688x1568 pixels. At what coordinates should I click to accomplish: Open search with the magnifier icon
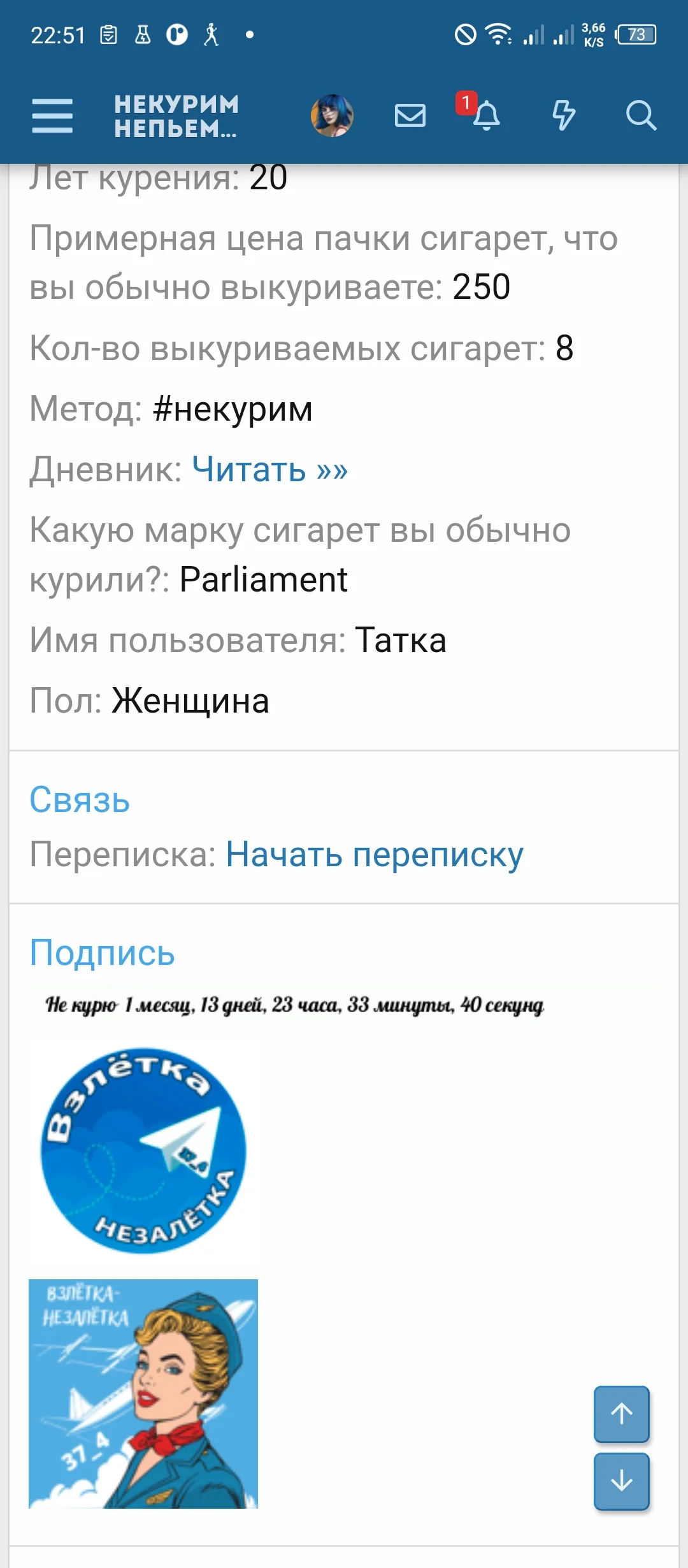point(641,116)
